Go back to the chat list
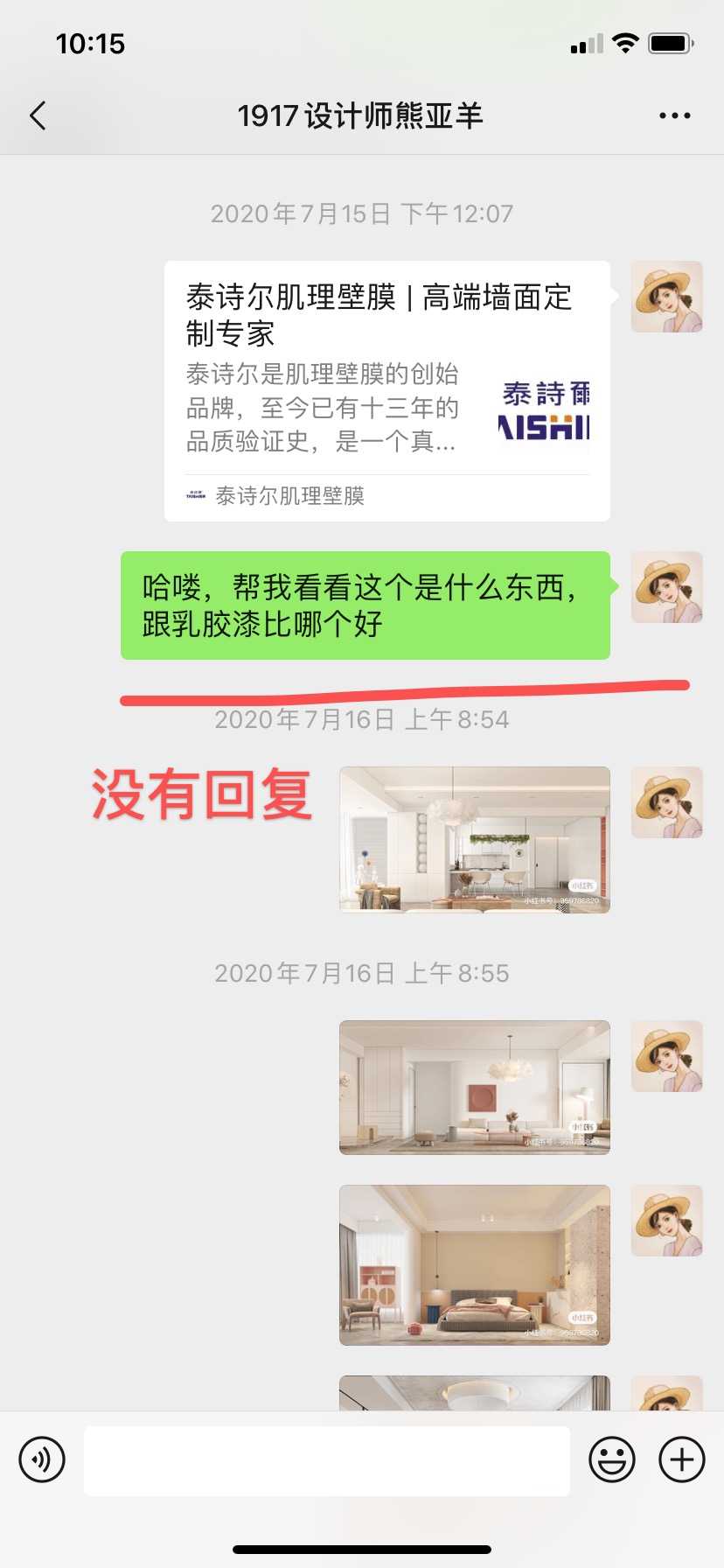Image resolution: width=724 pixels, height=1568 pixels. [38, 115]
